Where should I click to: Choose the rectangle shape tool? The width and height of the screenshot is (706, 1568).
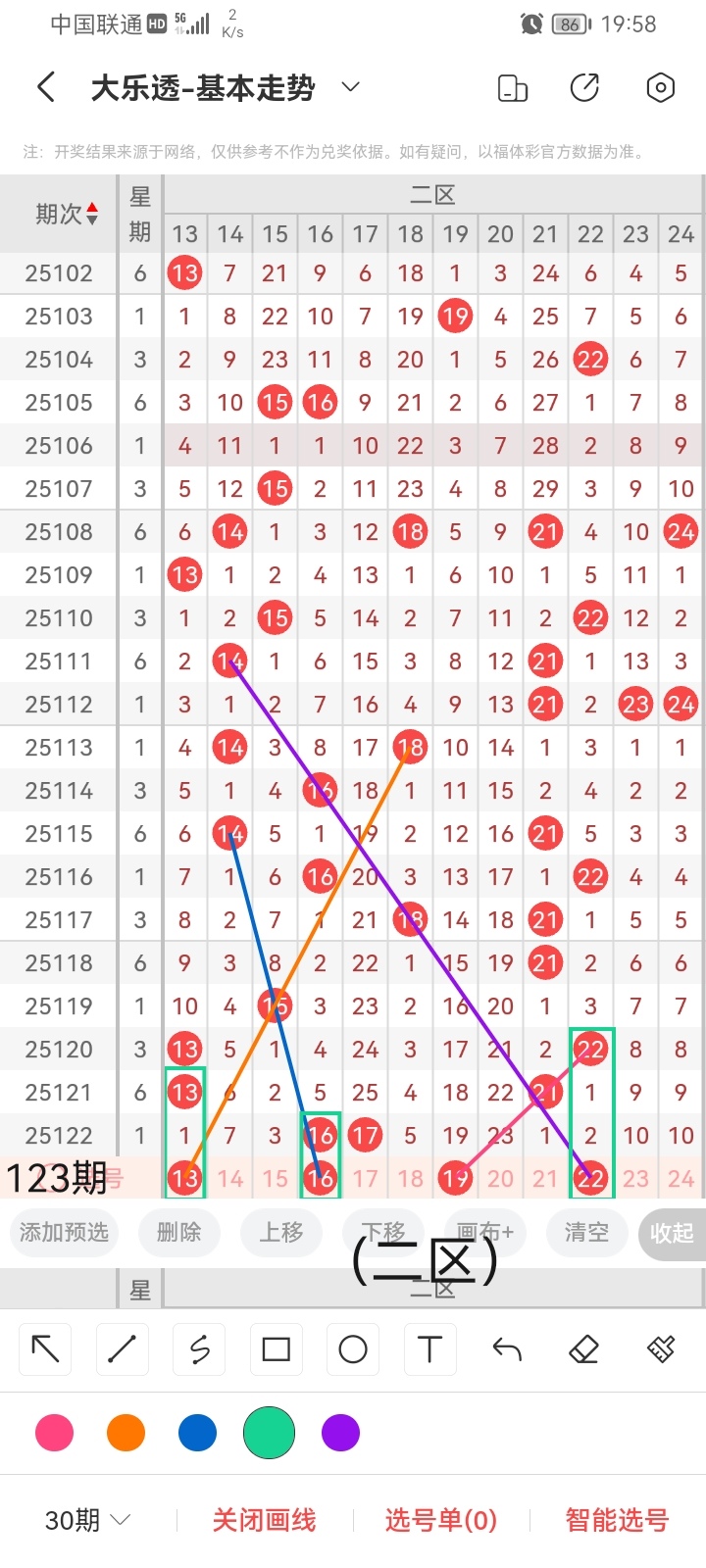[x=276, y=1349]
